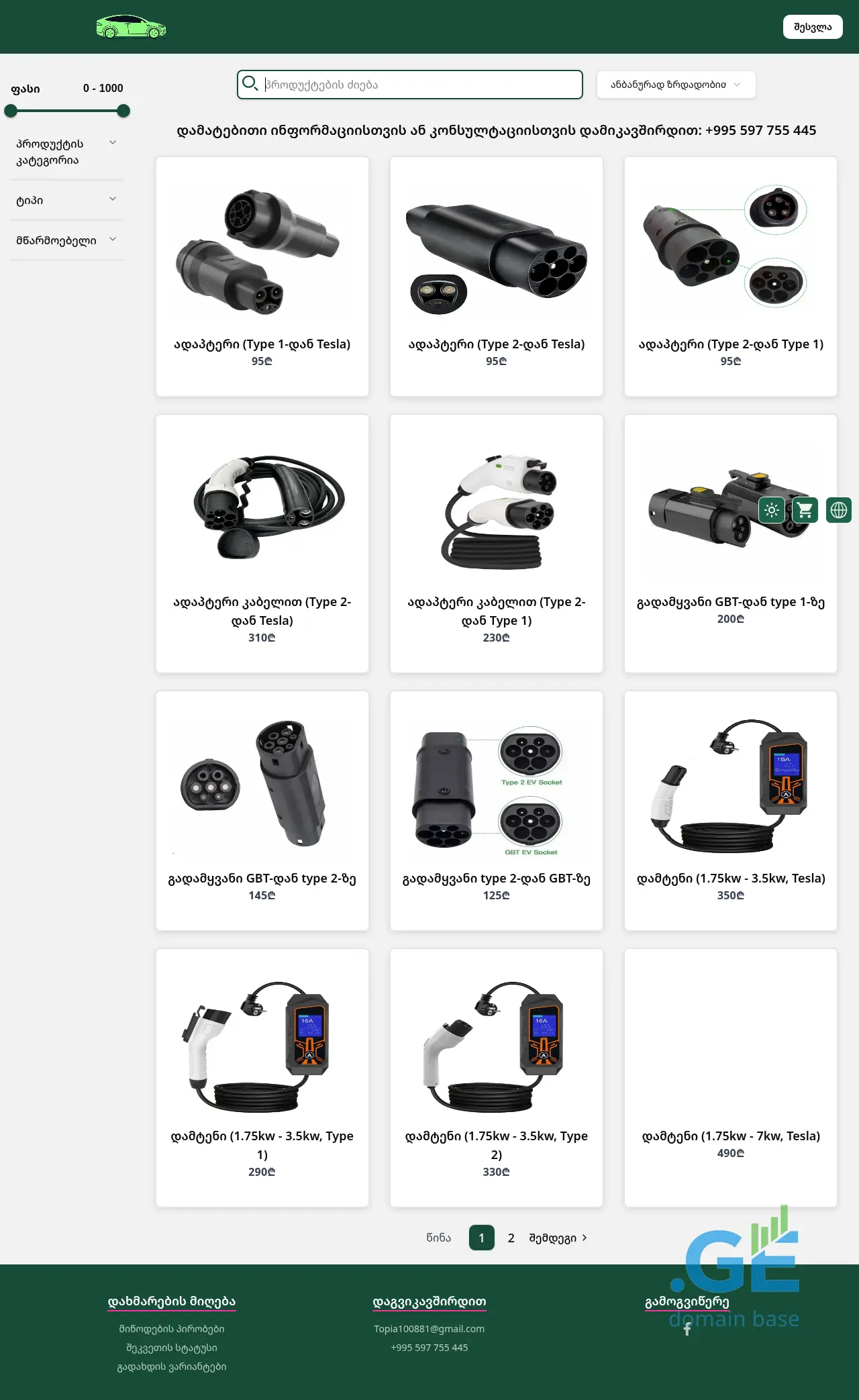Tap the შესვლა login button
Image resolution: width=859 pixels, height=1400 pixels.
pyautogui.click(x=812, y=27)
